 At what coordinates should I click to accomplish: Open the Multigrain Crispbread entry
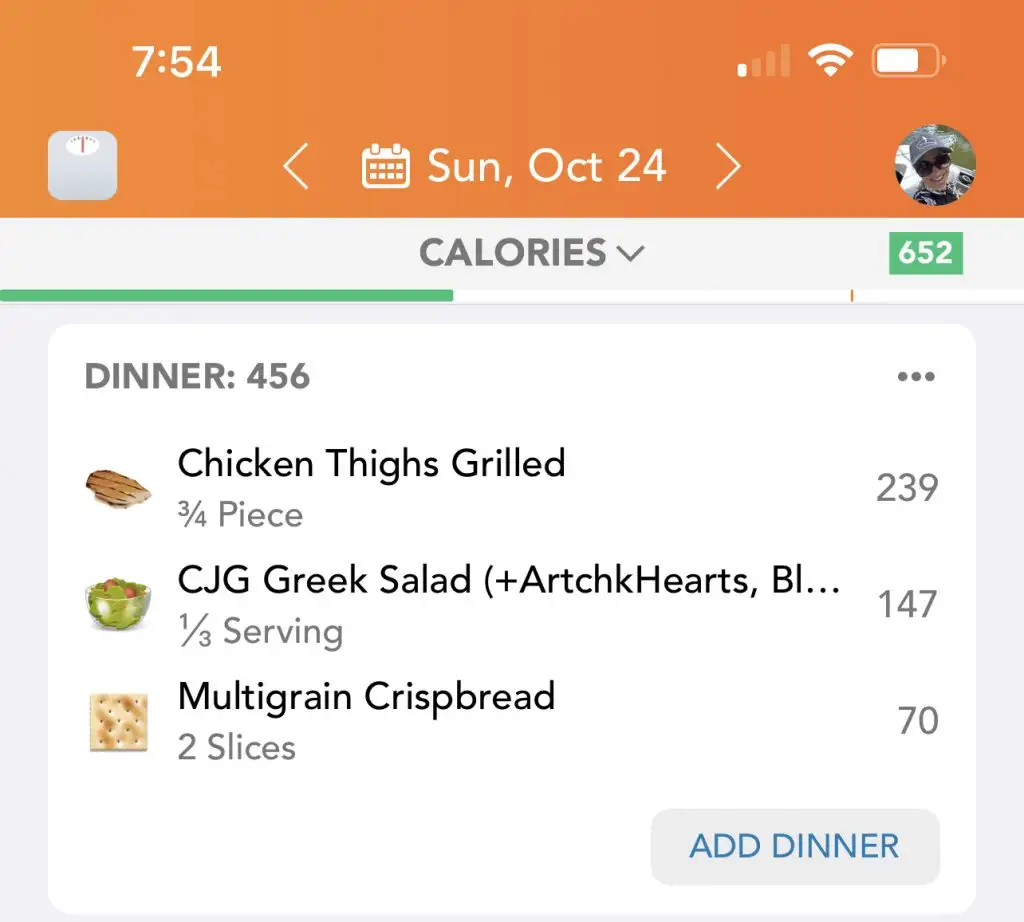510,720
